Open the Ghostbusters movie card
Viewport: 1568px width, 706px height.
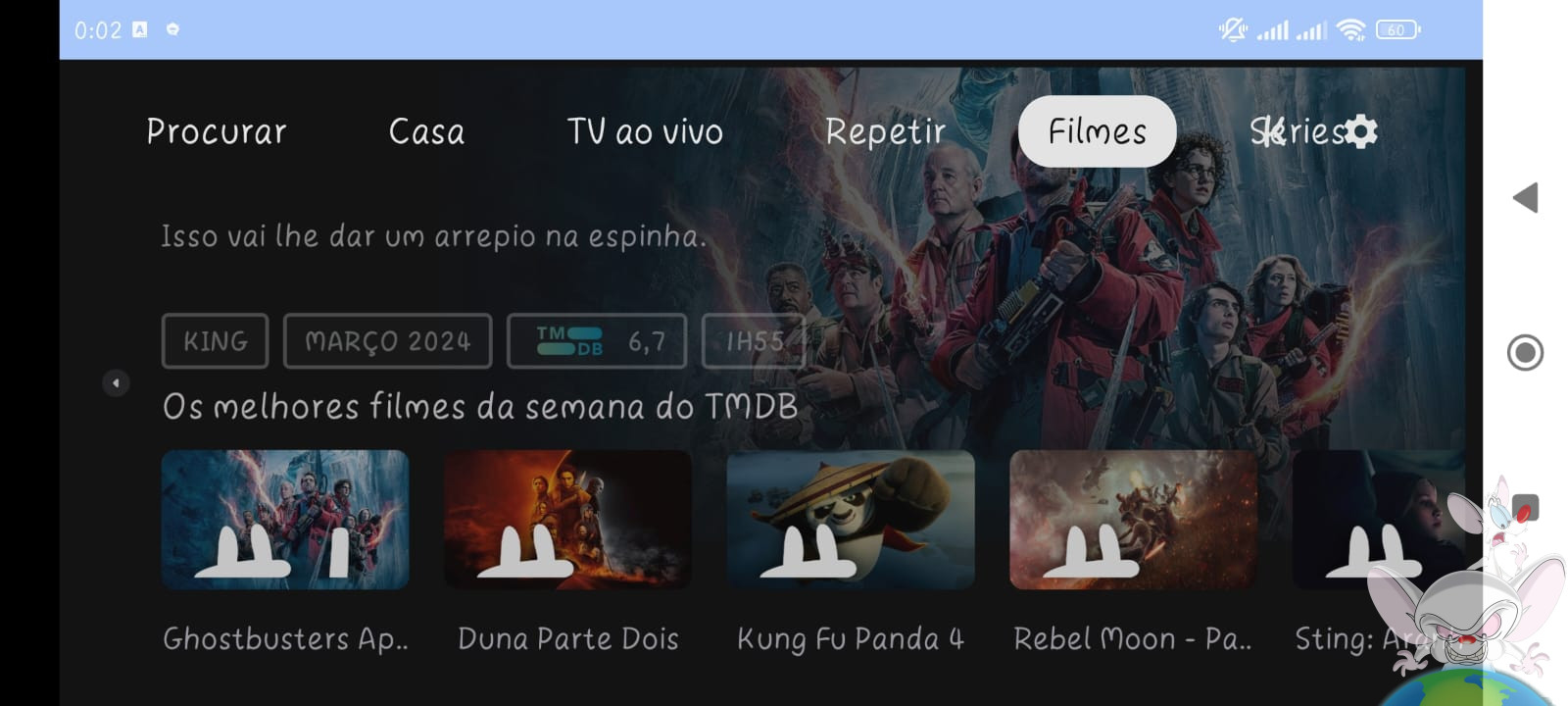click(285, 520)
